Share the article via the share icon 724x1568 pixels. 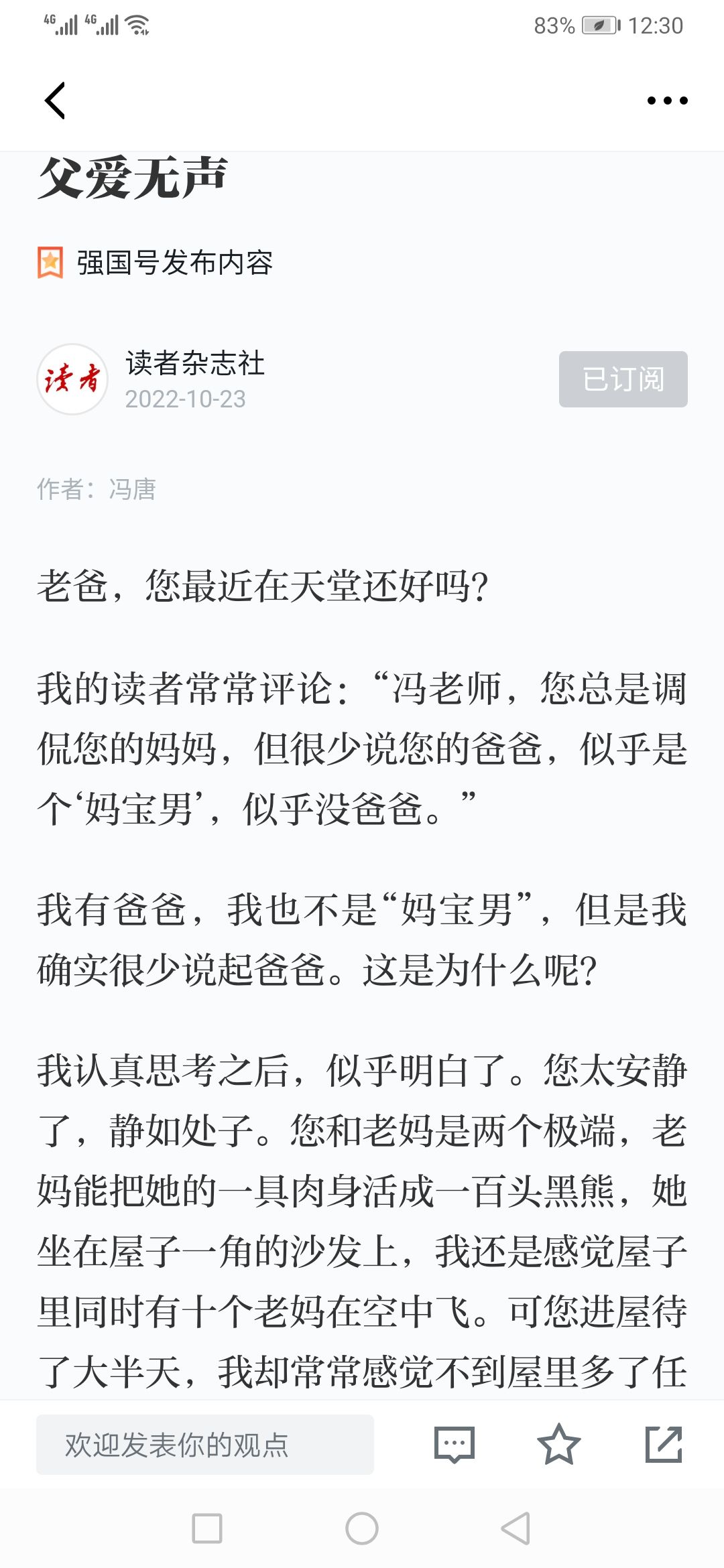(x=664, y=1444)
